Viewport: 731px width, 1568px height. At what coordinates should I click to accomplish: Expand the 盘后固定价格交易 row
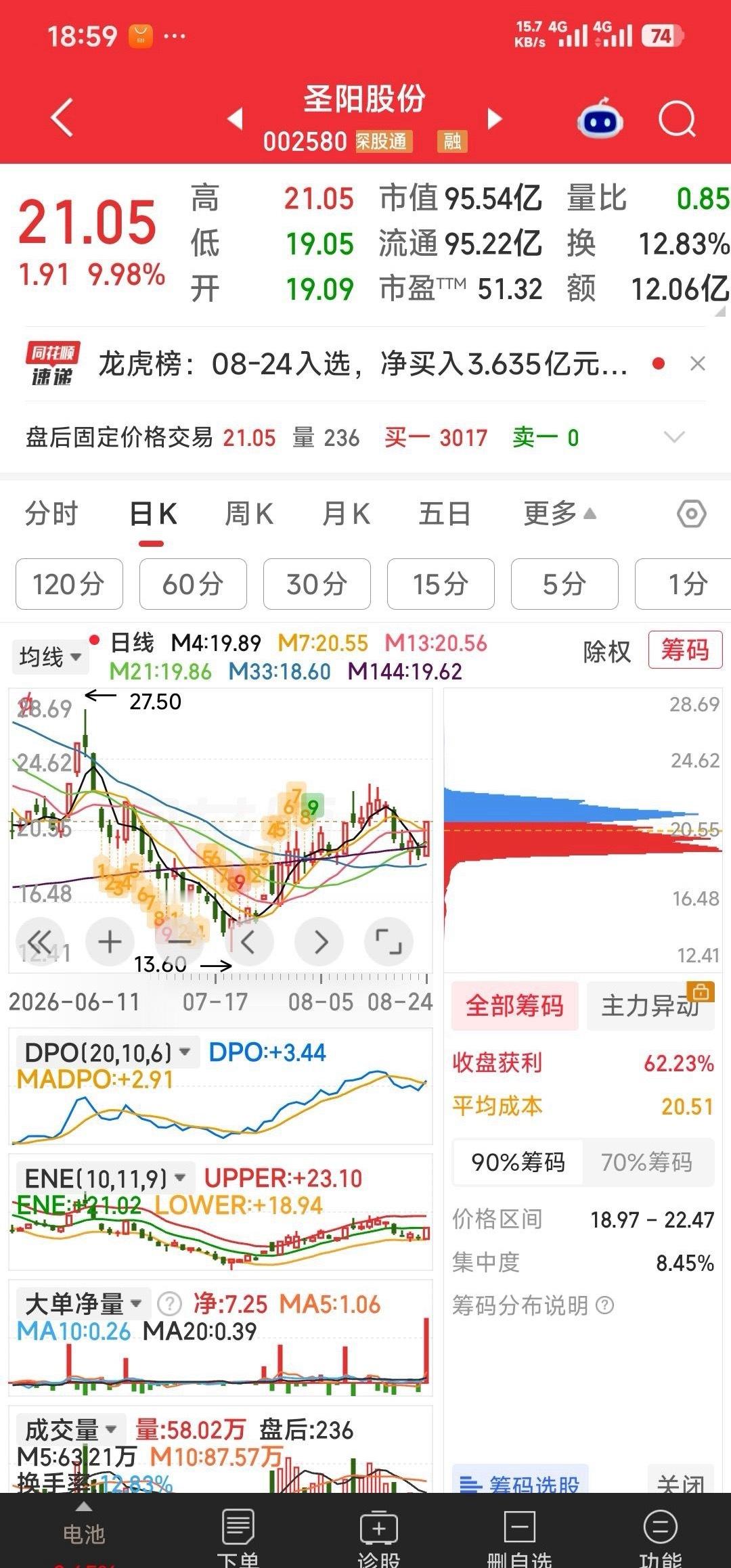click(x=365, y=437)
